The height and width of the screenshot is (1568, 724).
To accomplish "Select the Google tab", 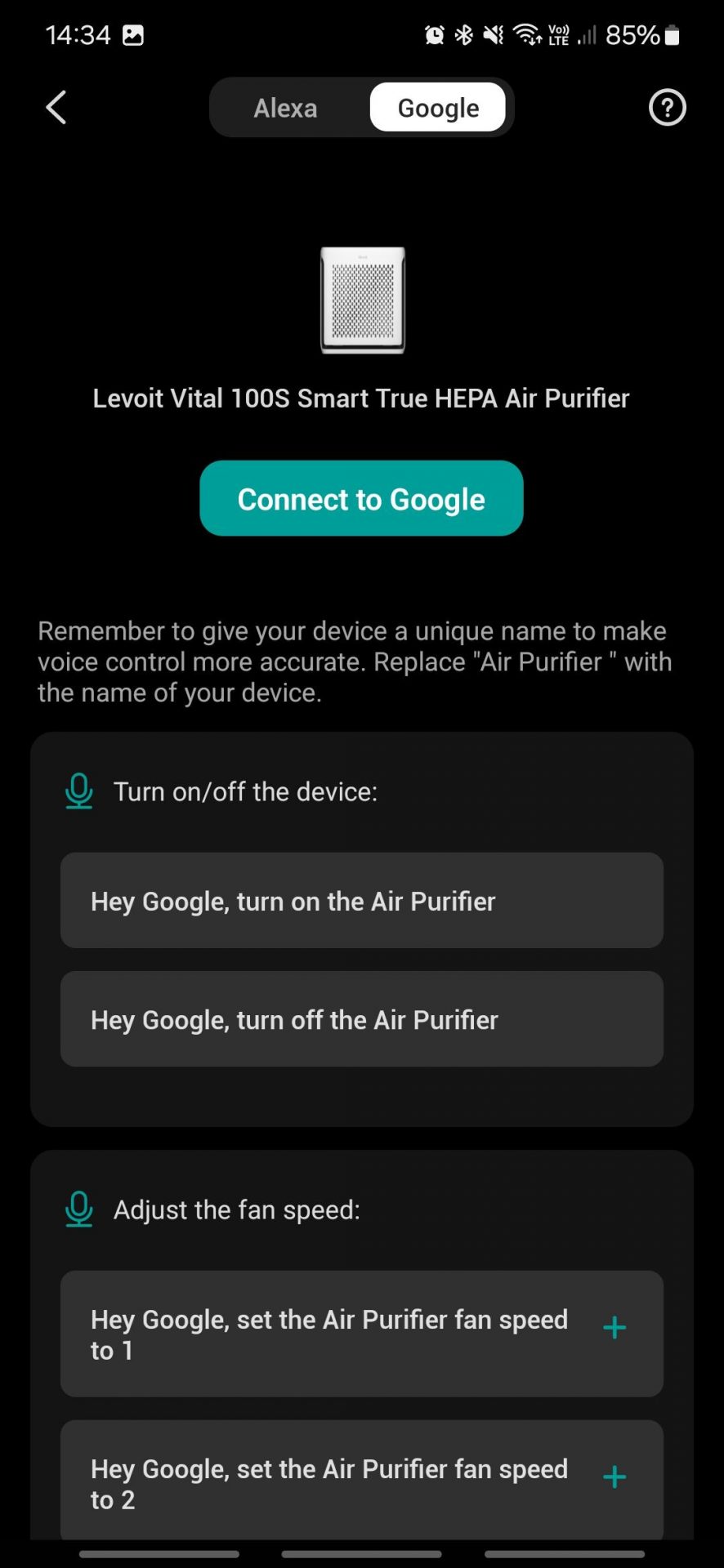I will point(438,107).
